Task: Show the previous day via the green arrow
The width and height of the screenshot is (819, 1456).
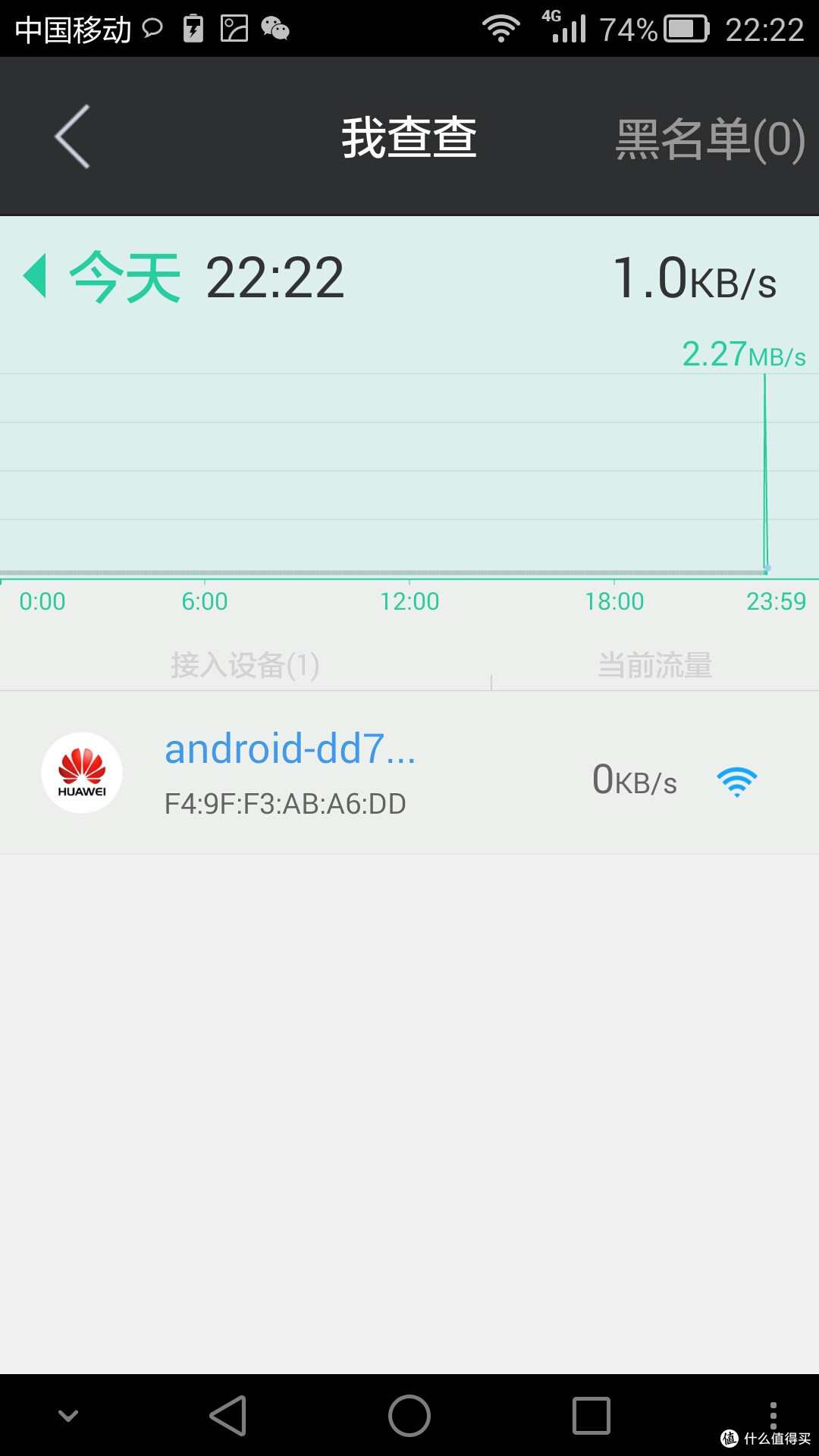Action: (x=36, y=276)
